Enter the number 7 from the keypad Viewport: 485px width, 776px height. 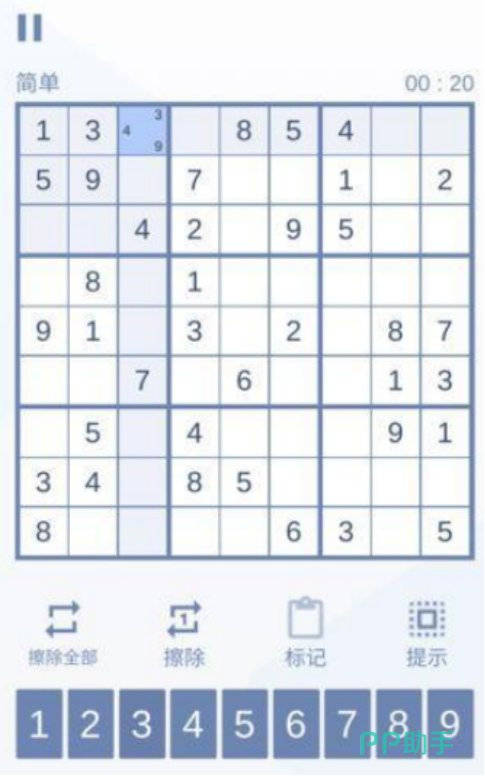[347, 724]
